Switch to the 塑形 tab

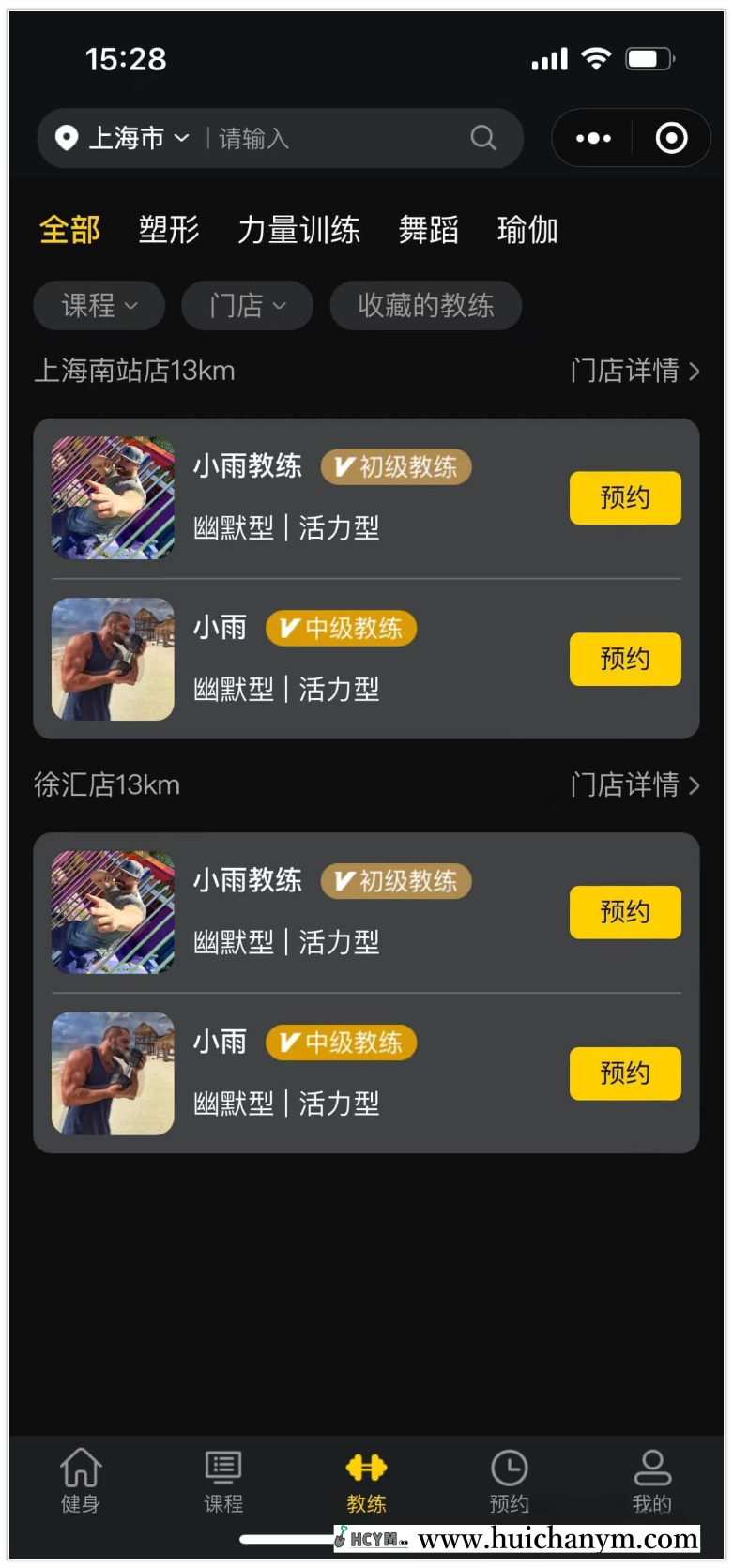tap(169, 229)
